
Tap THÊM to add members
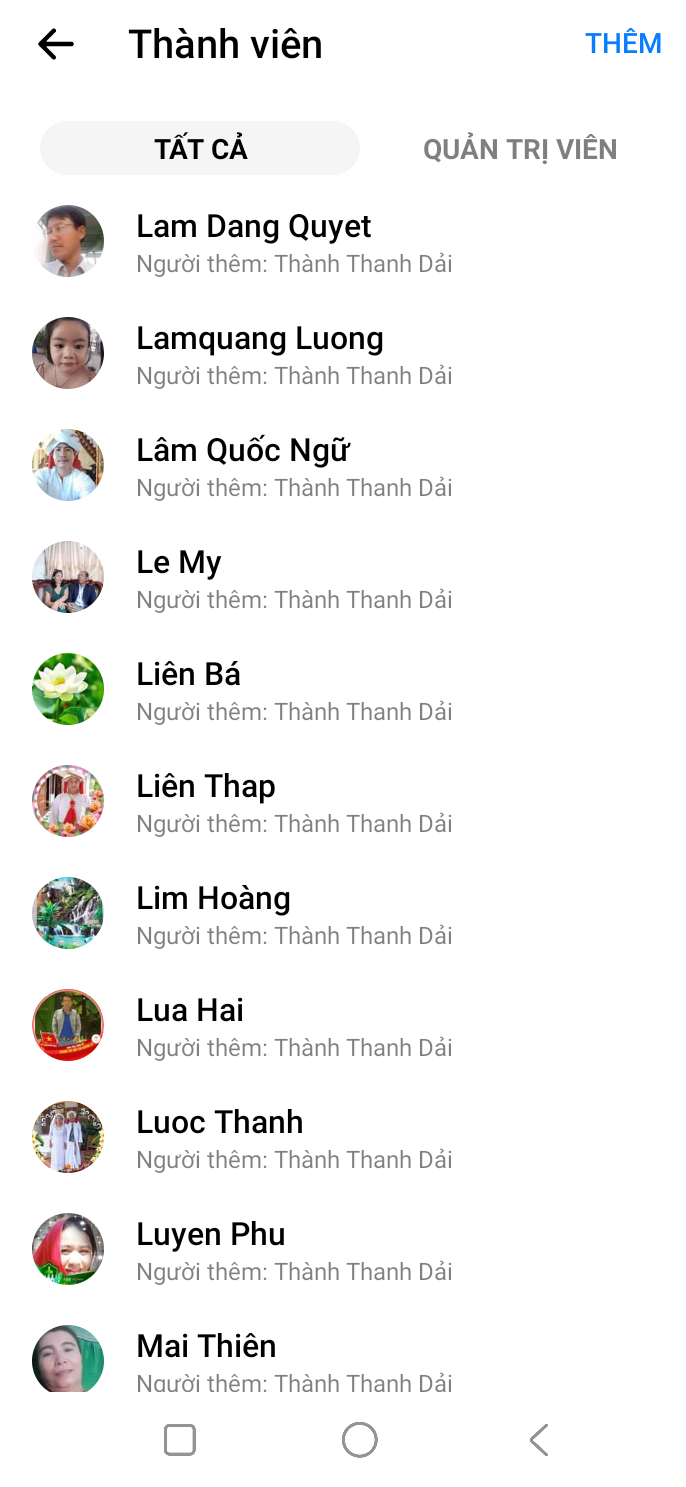[623, 44]
